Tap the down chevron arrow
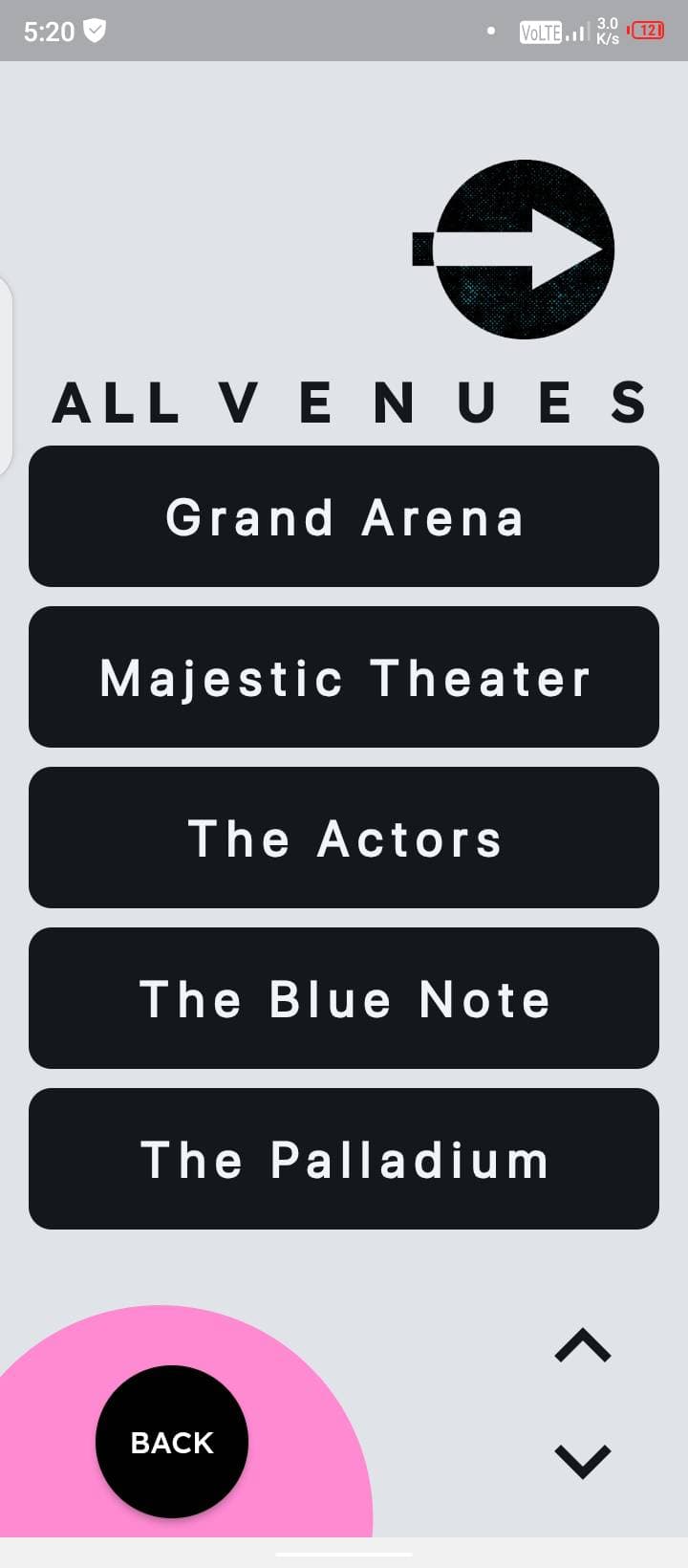The image size is (688, 1568). (x=583, y=1461)
